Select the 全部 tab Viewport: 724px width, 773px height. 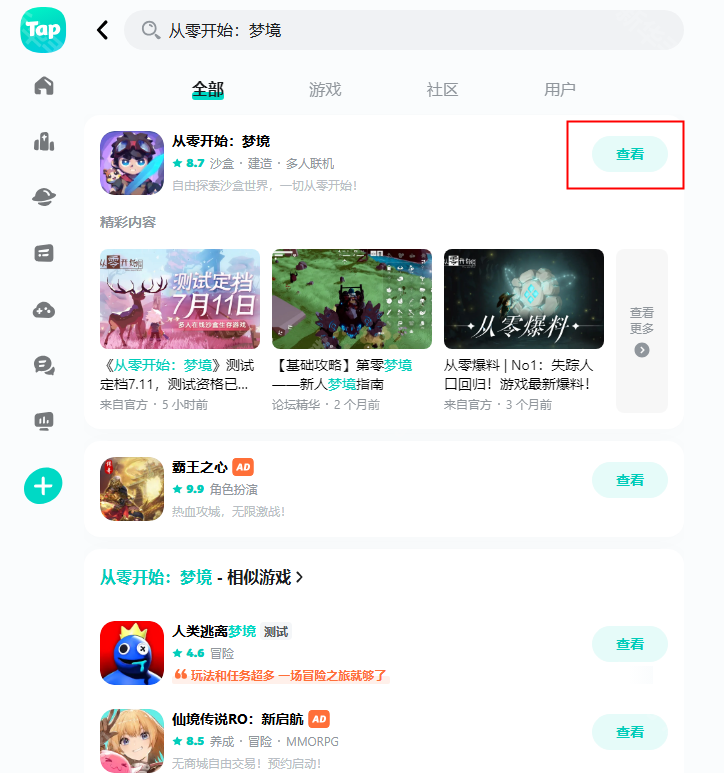[208, 89]
